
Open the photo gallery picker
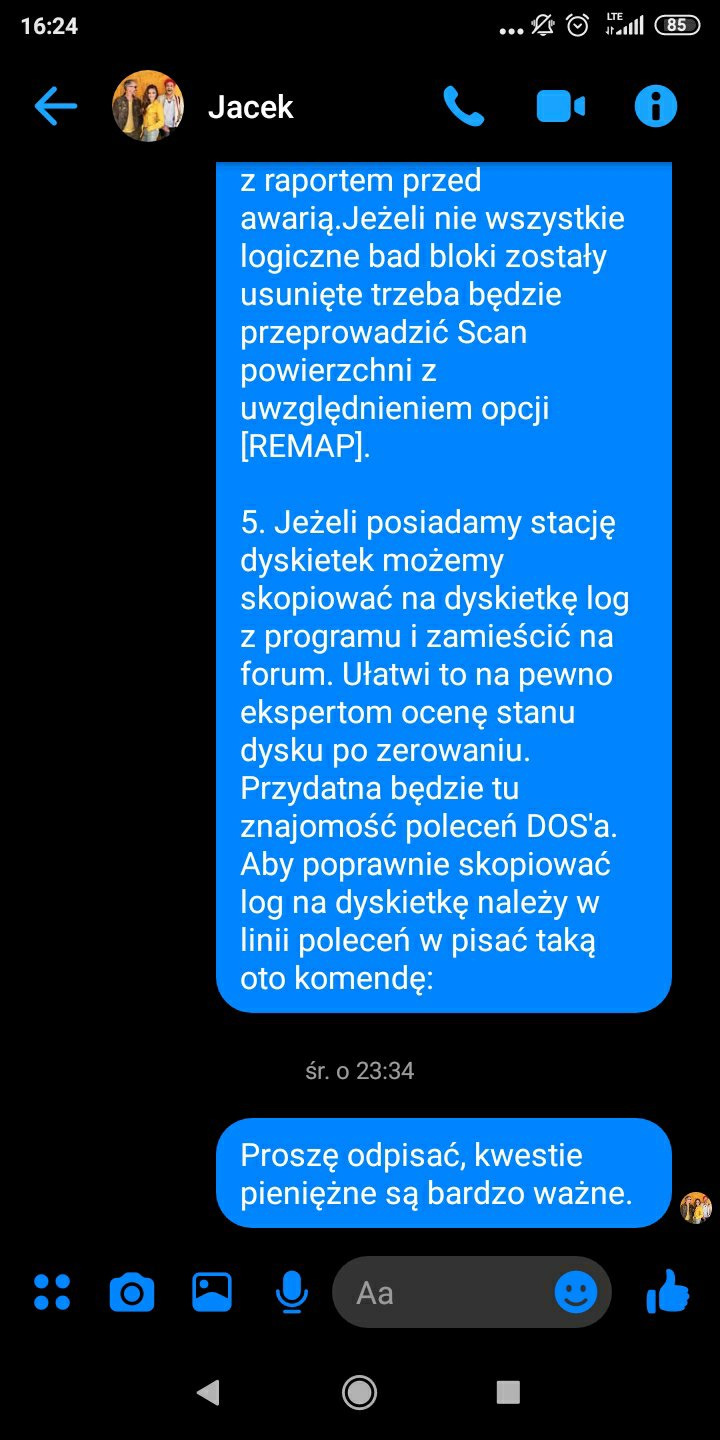pos(212,1292)
